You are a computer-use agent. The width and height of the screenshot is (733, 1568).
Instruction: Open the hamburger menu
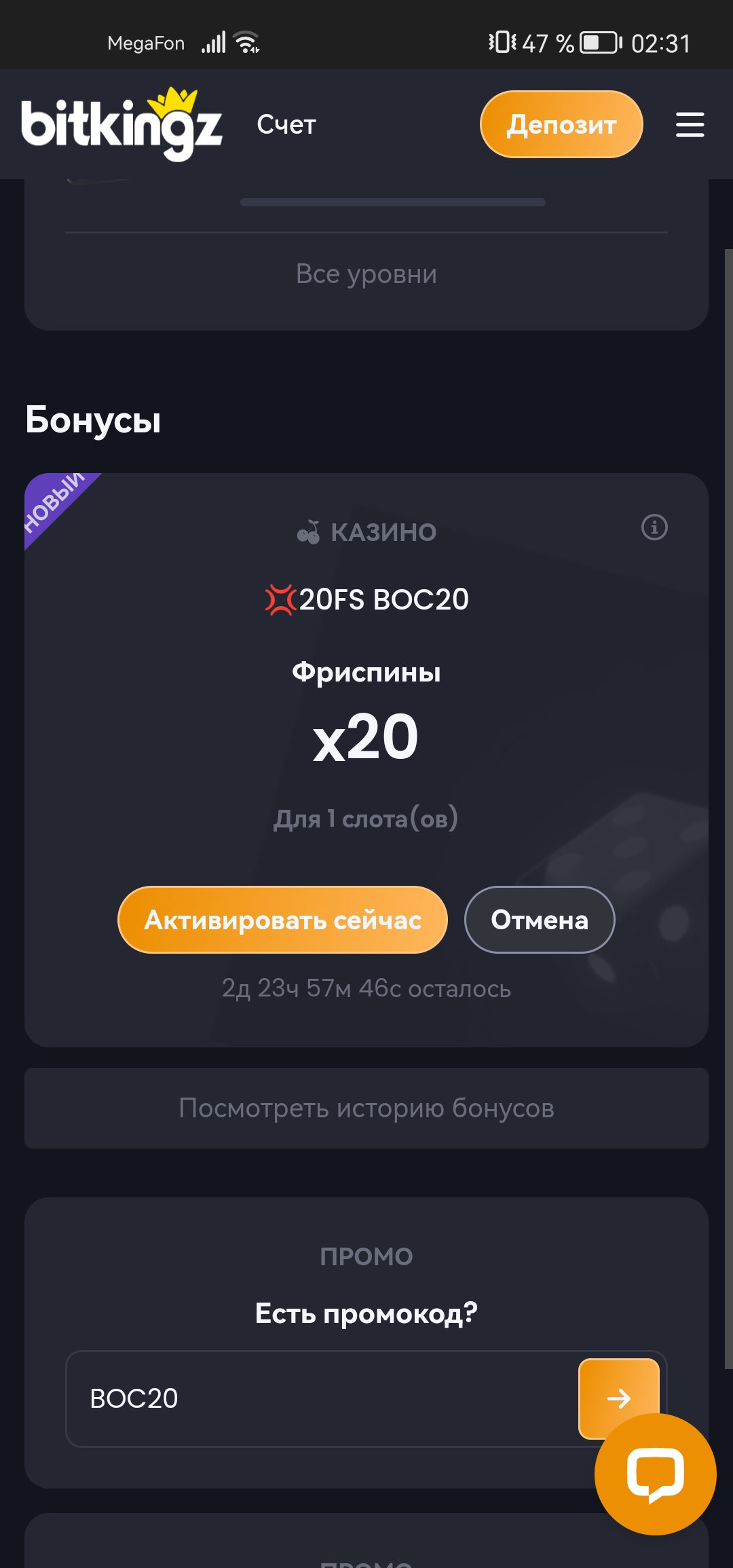coord(690,125)
